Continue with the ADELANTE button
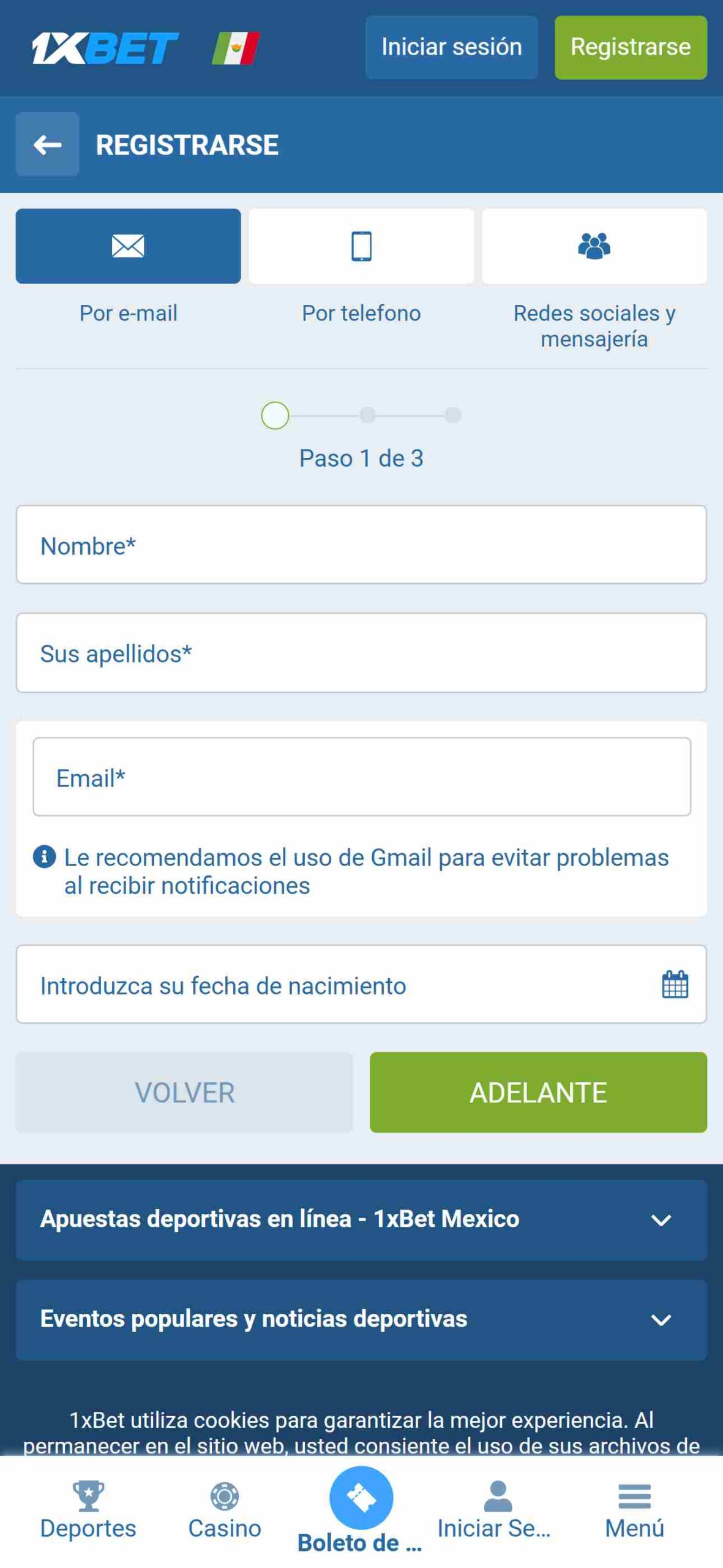 (538, 1092)
